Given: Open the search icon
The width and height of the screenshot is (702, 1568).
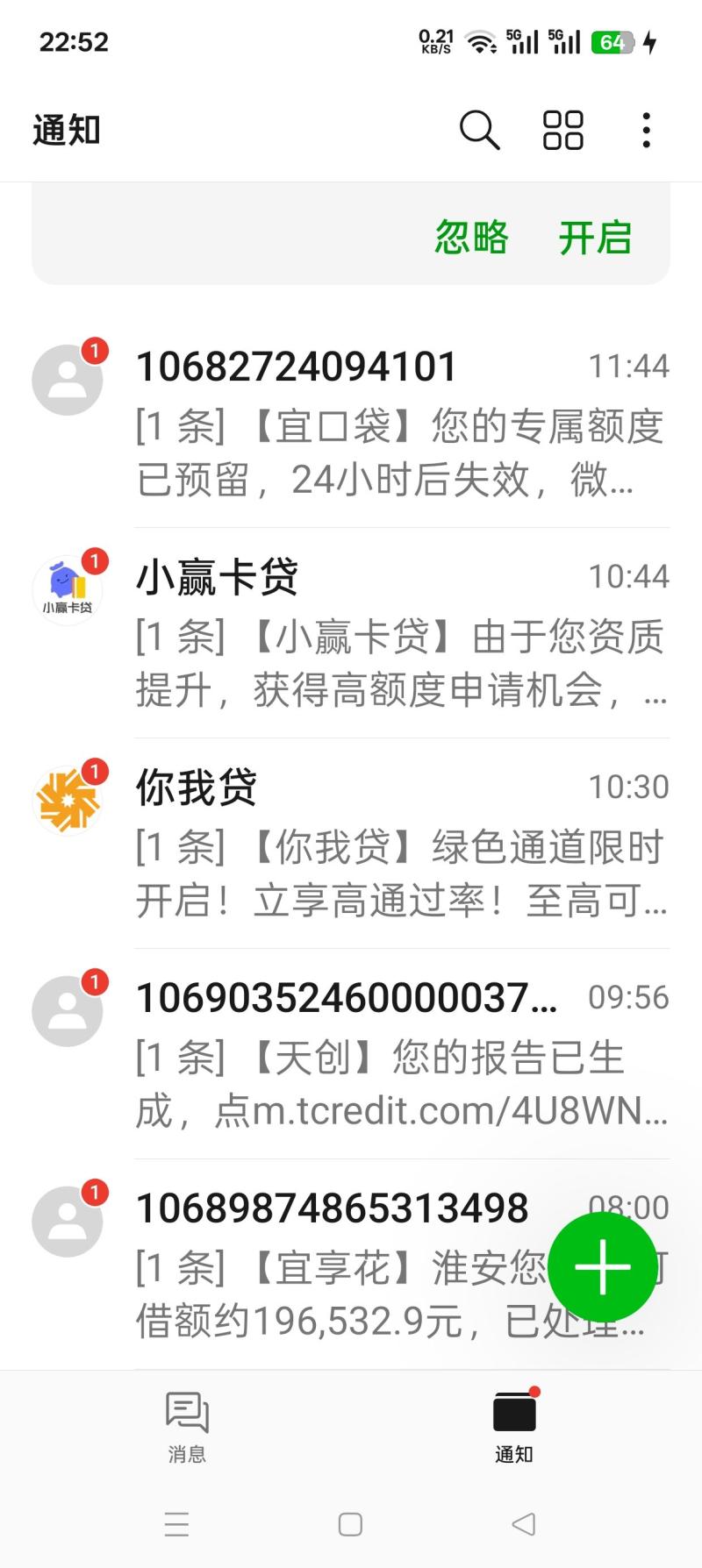Looking at the screenshot, I should [x=479, y=131].
